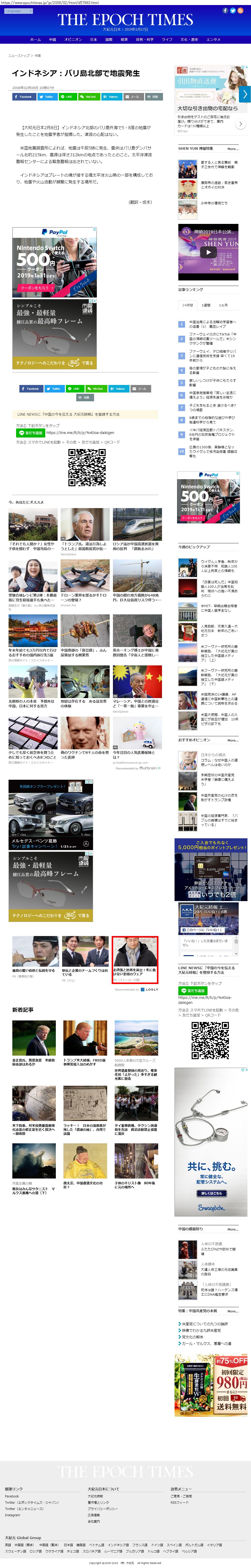
Task: Open the 国際 section in the nav bar
Action: click(x=108, y=39)
